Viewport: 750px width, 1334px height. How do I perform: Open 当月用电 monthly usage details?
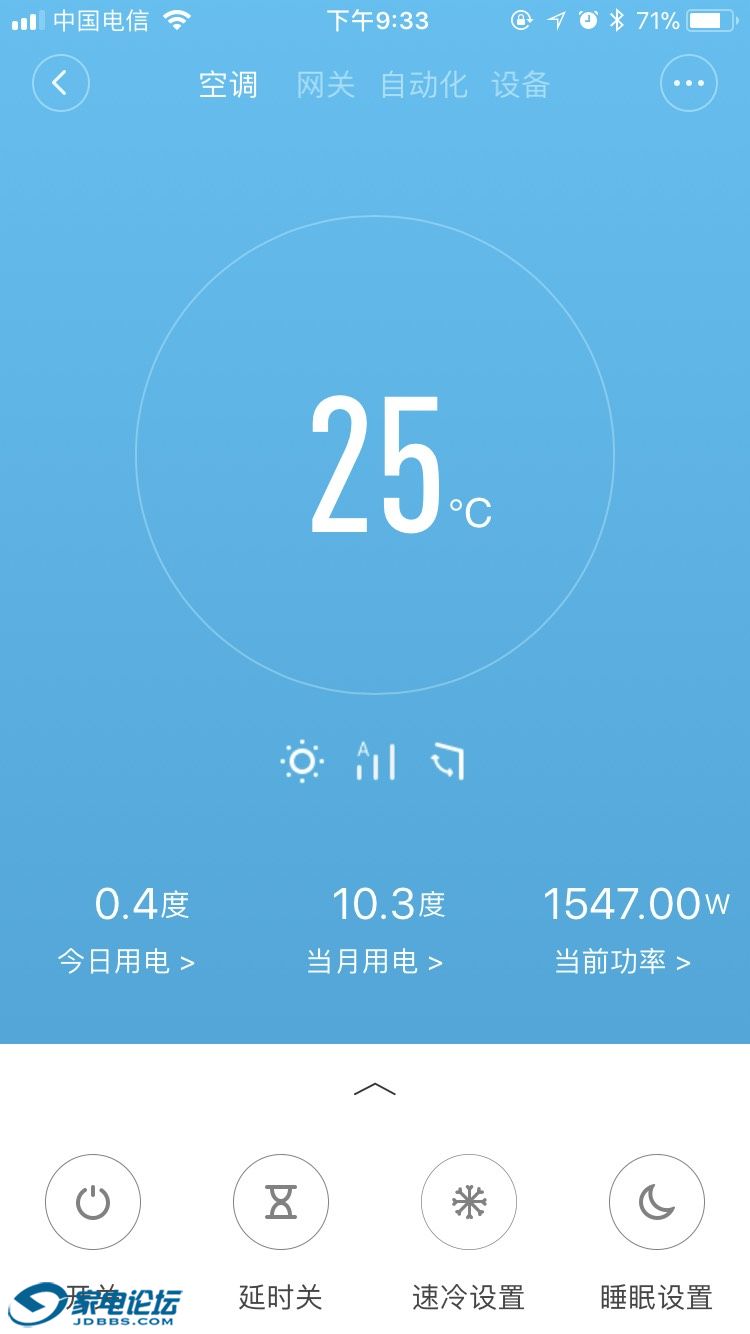[375, 961]
